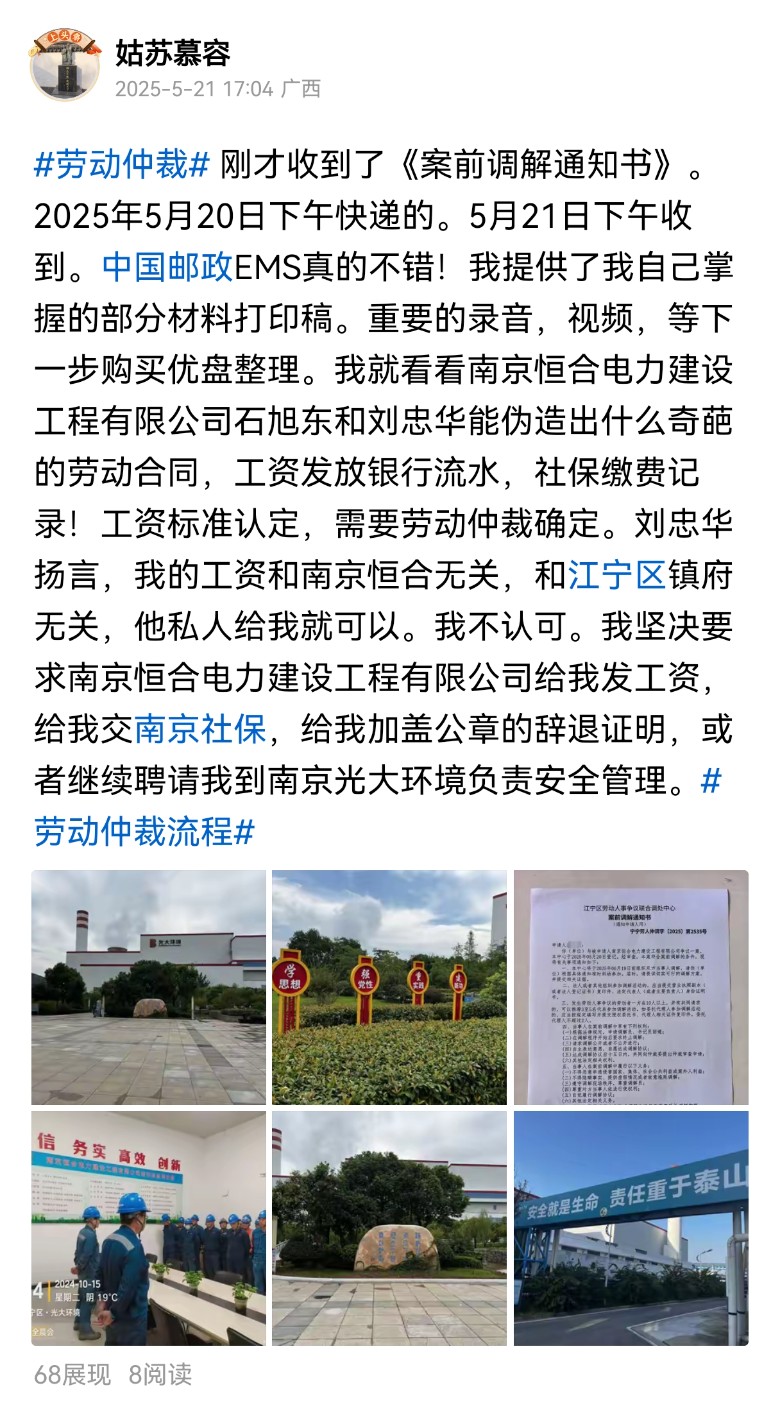Screen dimensions: 780x1417
Task: Open the 中国邮政 link
Action: (x=167, y=268)
